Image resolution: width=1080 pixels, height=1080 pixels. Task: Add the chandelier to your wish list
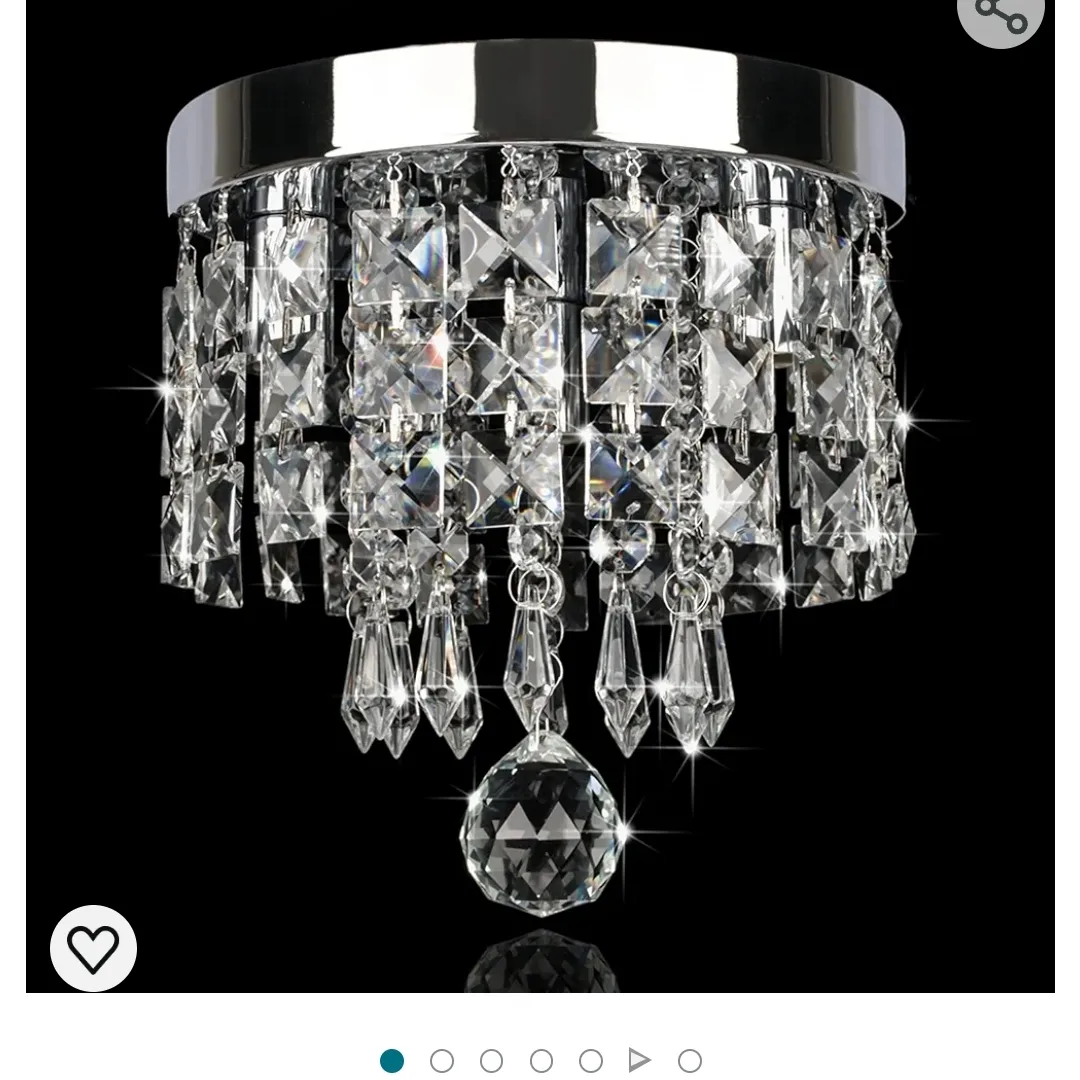pyautogui.click(x=93, y=948)
